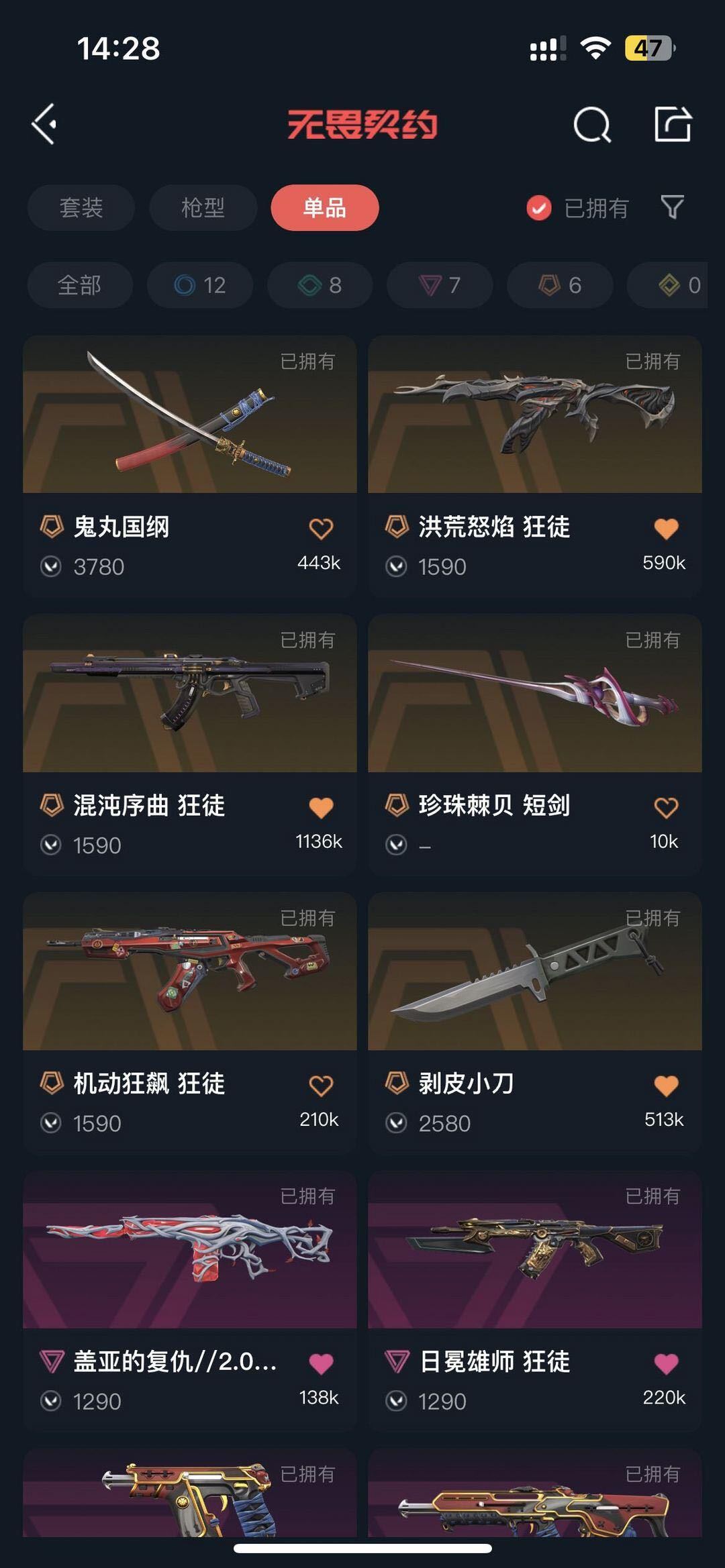Open the filter funnel icon

pyautogui.click(x=672, y=207)
